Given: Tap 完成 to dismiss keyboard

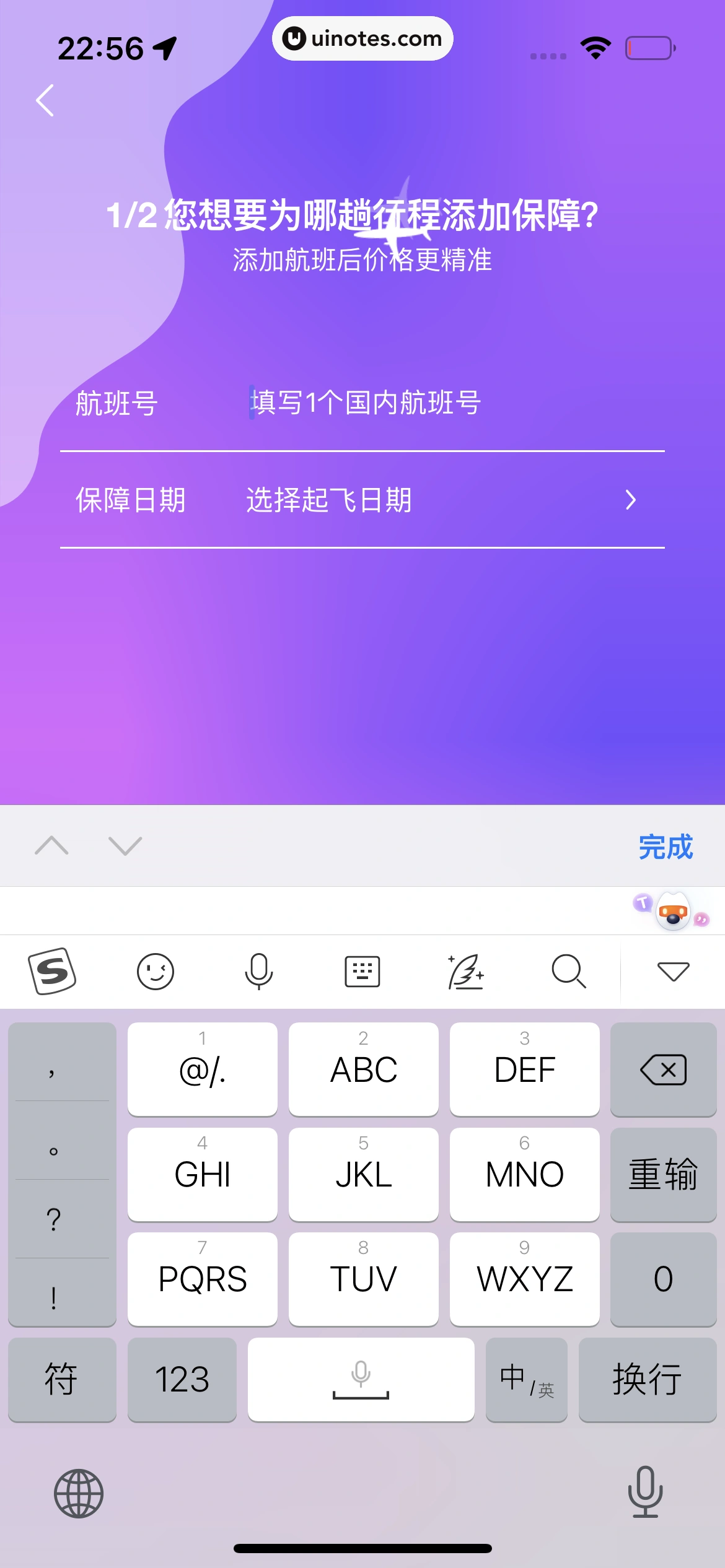Looking at the screenshot, I should (666, 847).
